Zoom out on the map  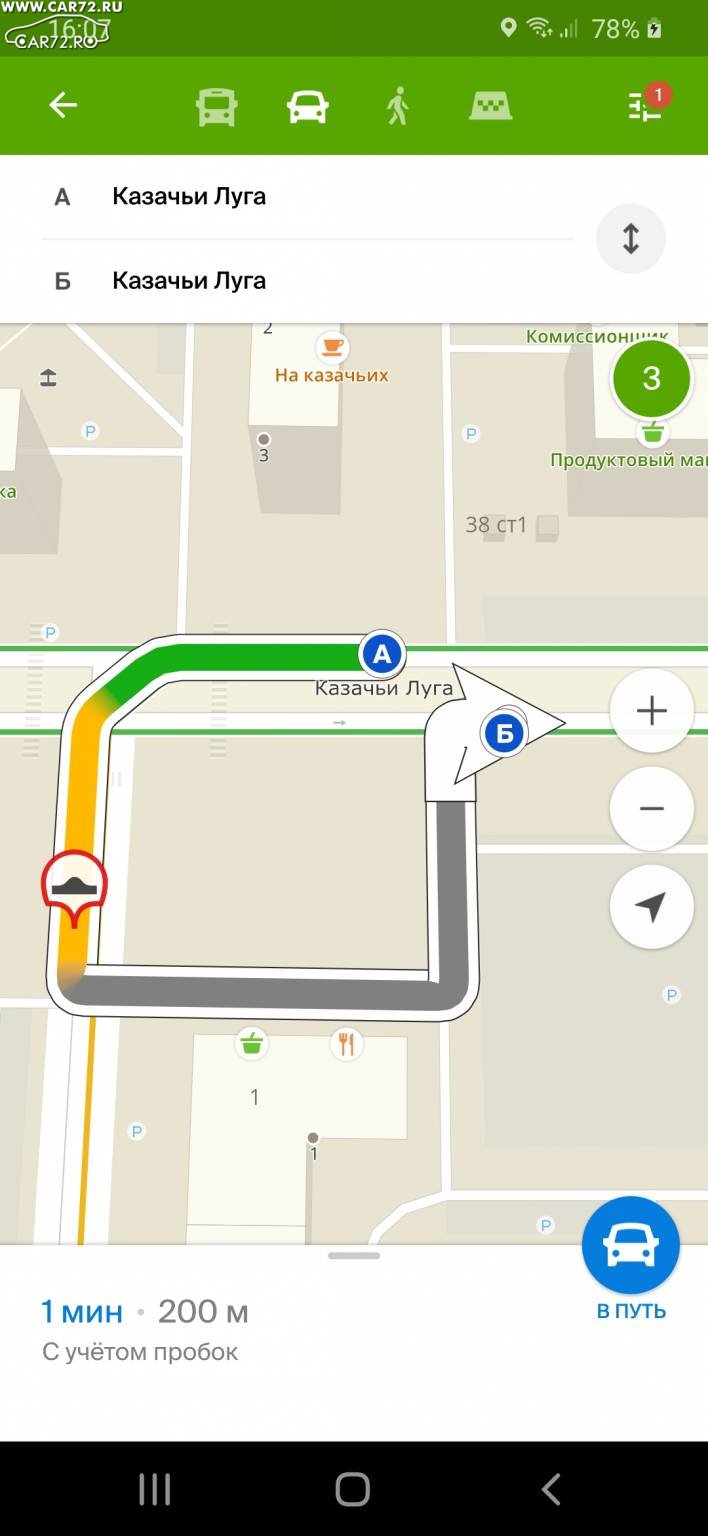click(x=652, y=809)
